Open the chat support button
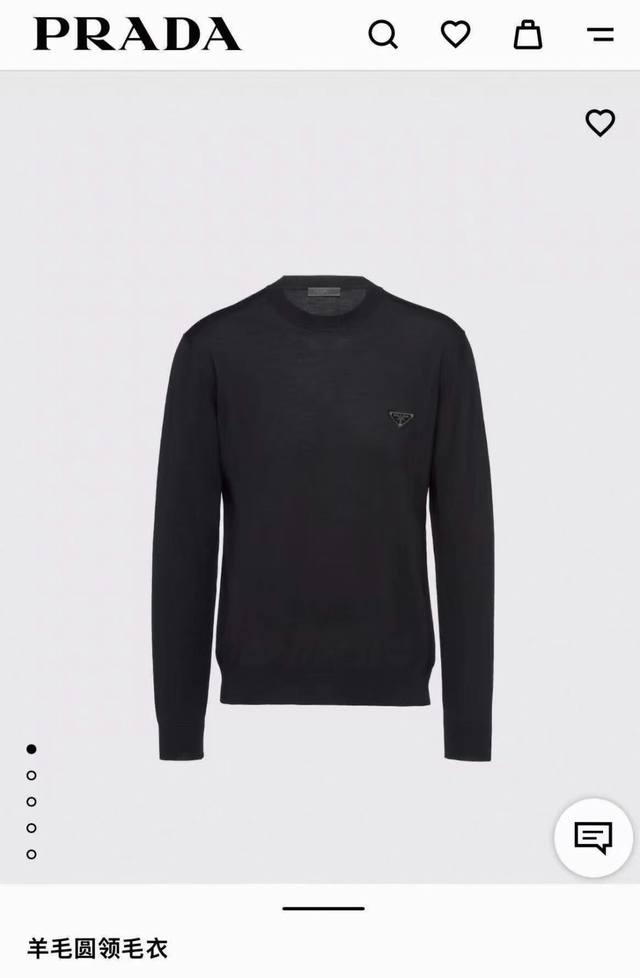Image resolution: width=640 pixels, height=978 pixels. 593,838
